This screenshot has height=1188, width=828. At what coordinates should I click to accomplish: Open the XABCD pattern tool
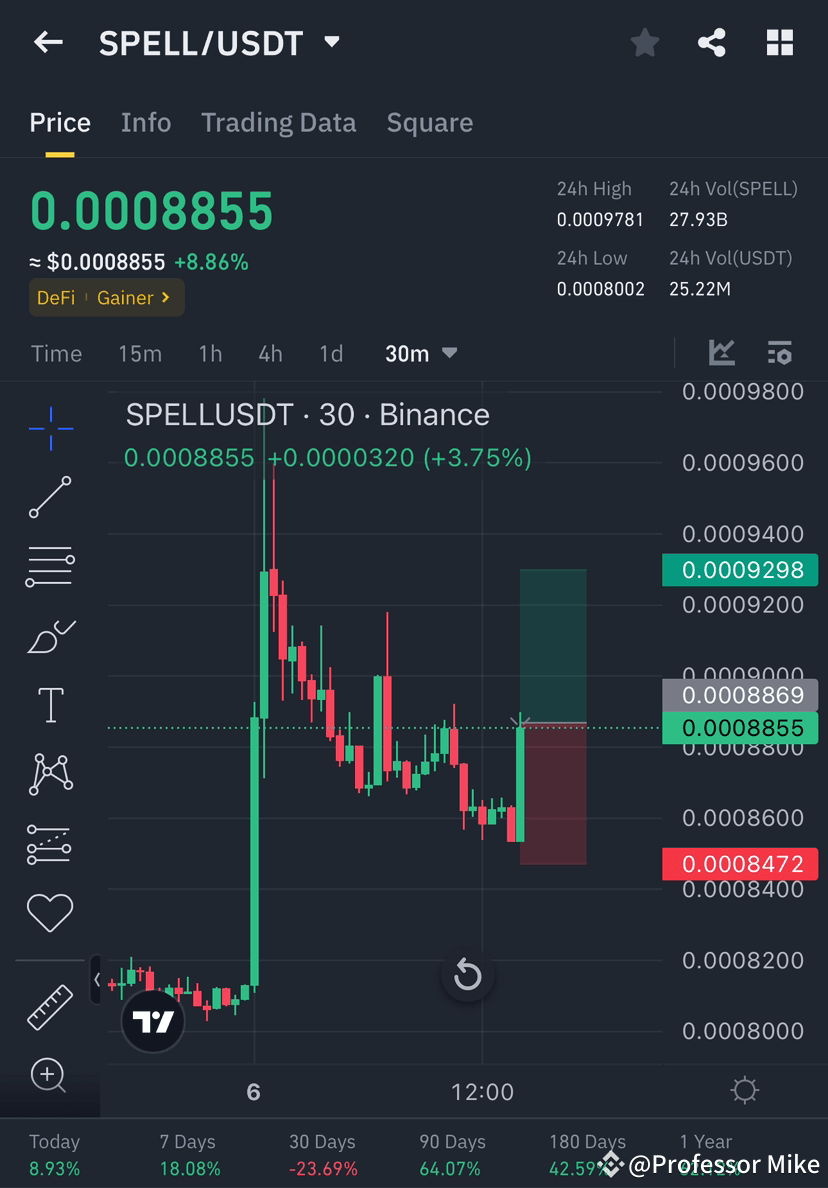click(x=50, y=773)
